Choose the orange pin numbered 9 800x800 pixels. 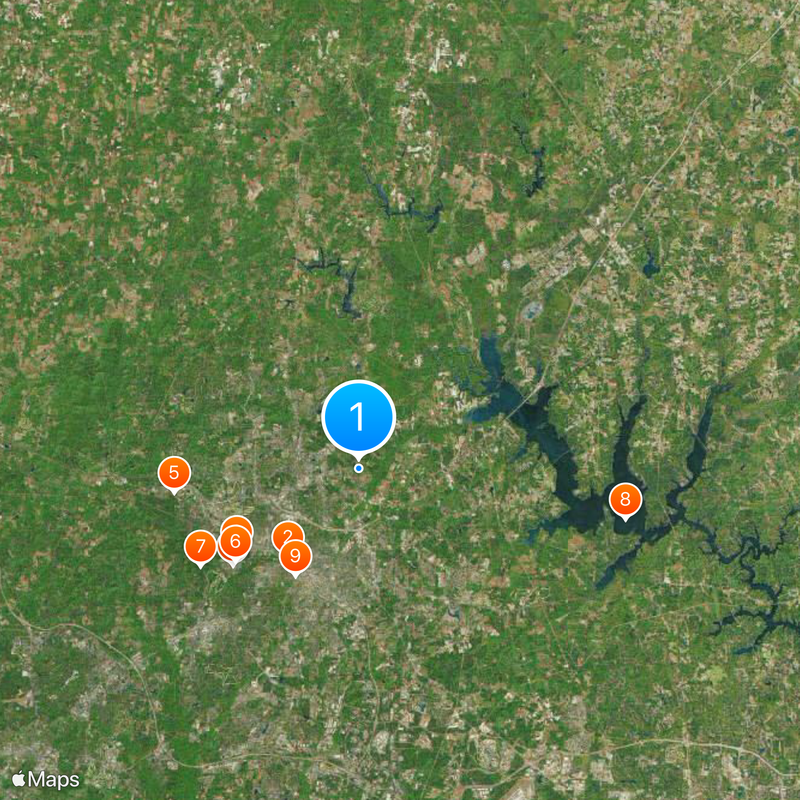295,555
